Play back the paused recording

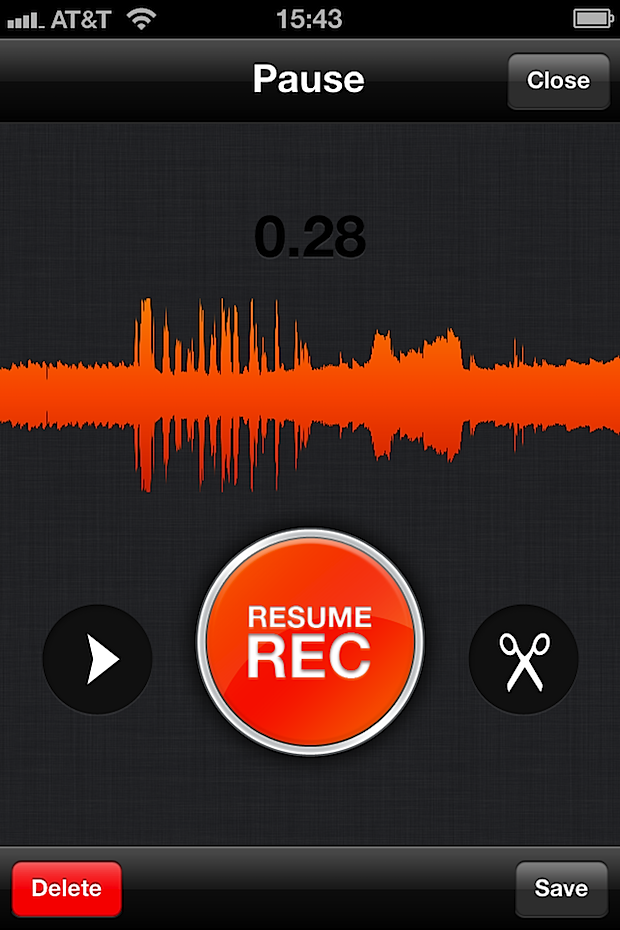coord(98,660)
